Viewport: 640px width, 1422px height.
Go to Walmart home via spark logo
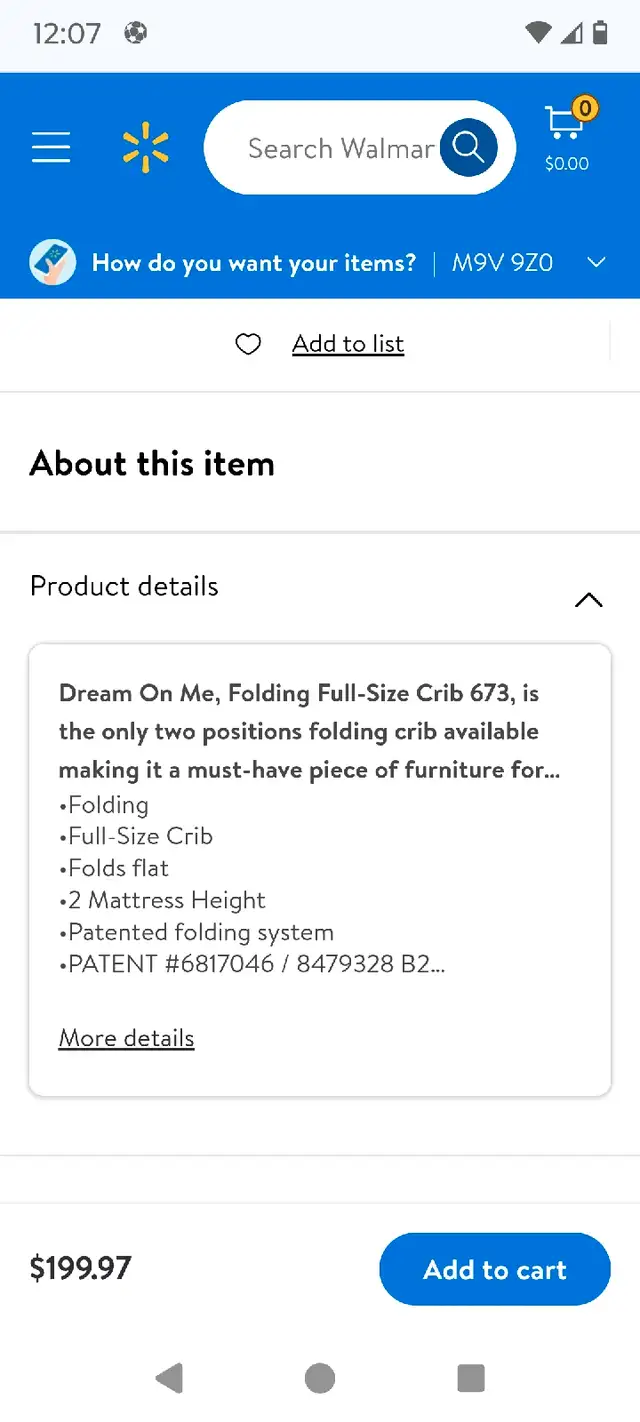(146, 148)
